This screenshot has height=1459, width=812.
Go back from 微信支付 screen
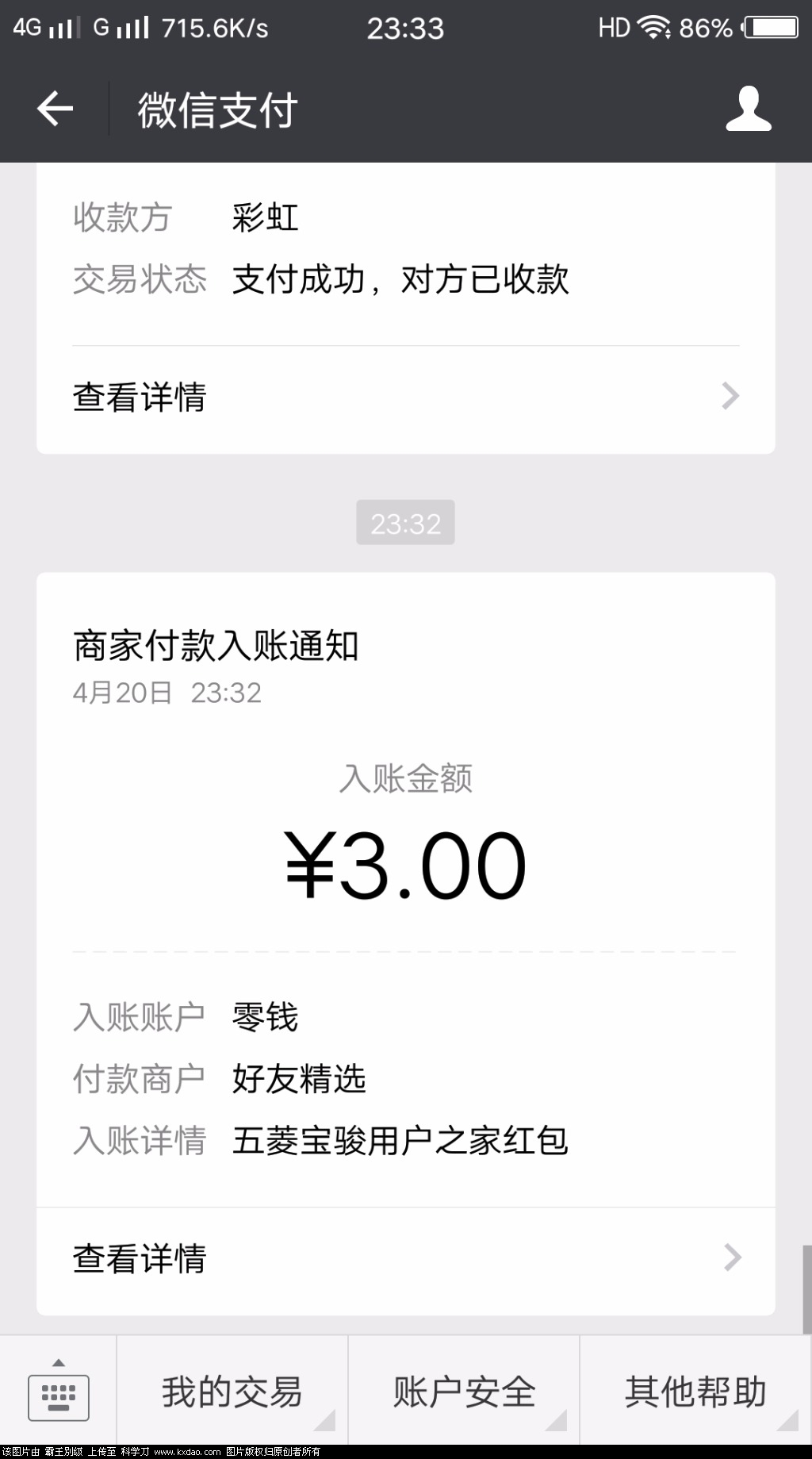coord(55,109)
